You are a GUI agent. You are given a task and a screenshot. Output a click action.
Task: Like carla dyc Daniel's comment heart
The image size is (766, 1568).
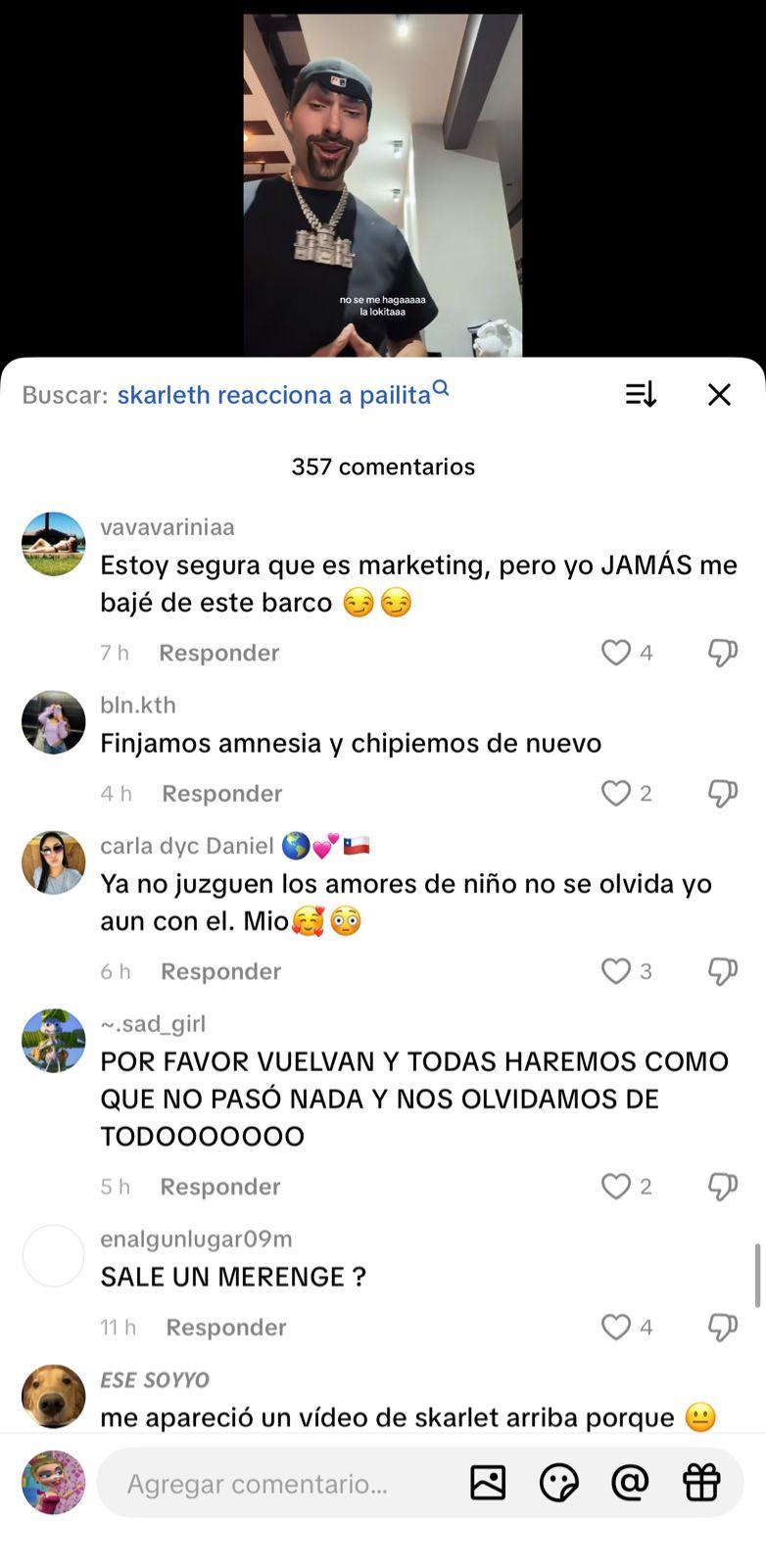(x=617, y=971)
